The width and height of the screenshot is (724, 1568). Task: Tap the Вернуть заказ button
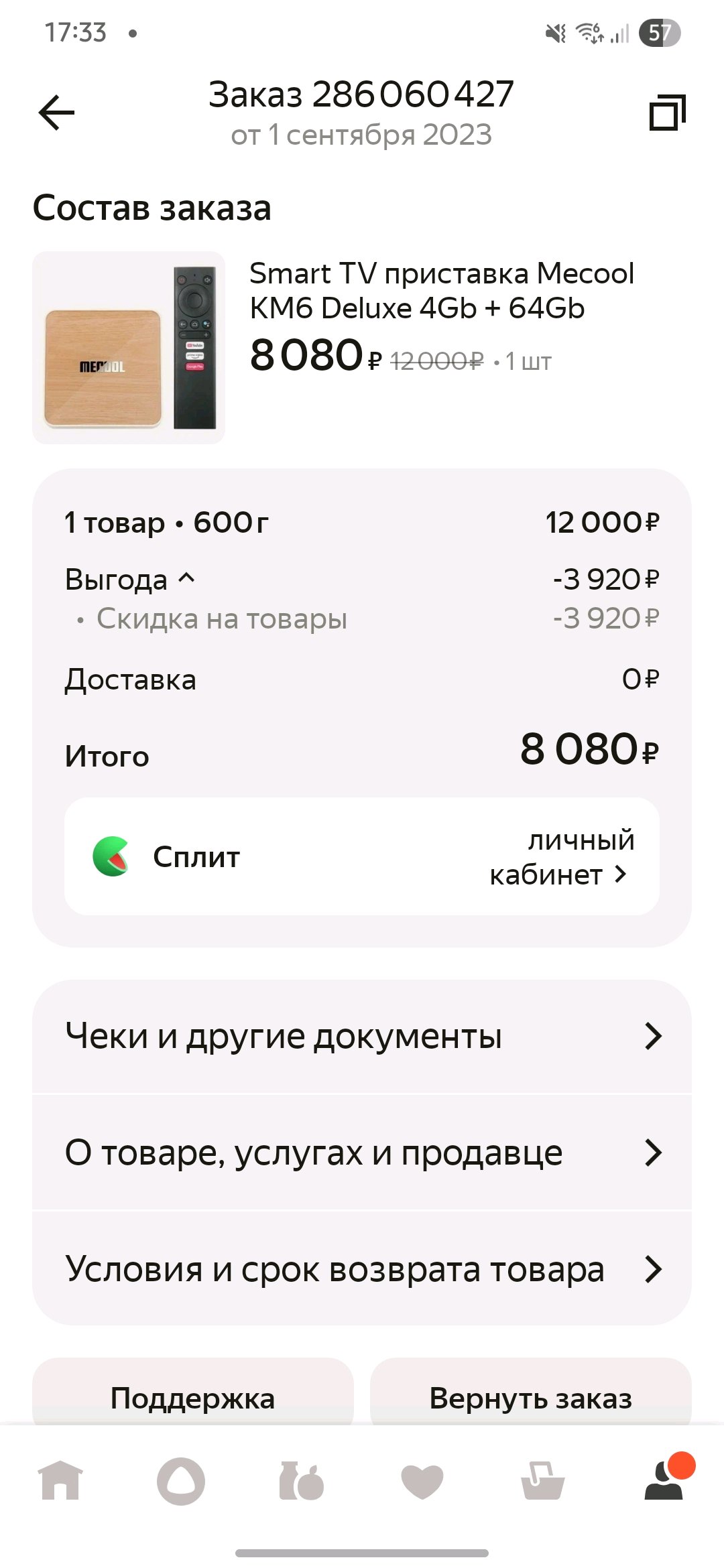531,1398
